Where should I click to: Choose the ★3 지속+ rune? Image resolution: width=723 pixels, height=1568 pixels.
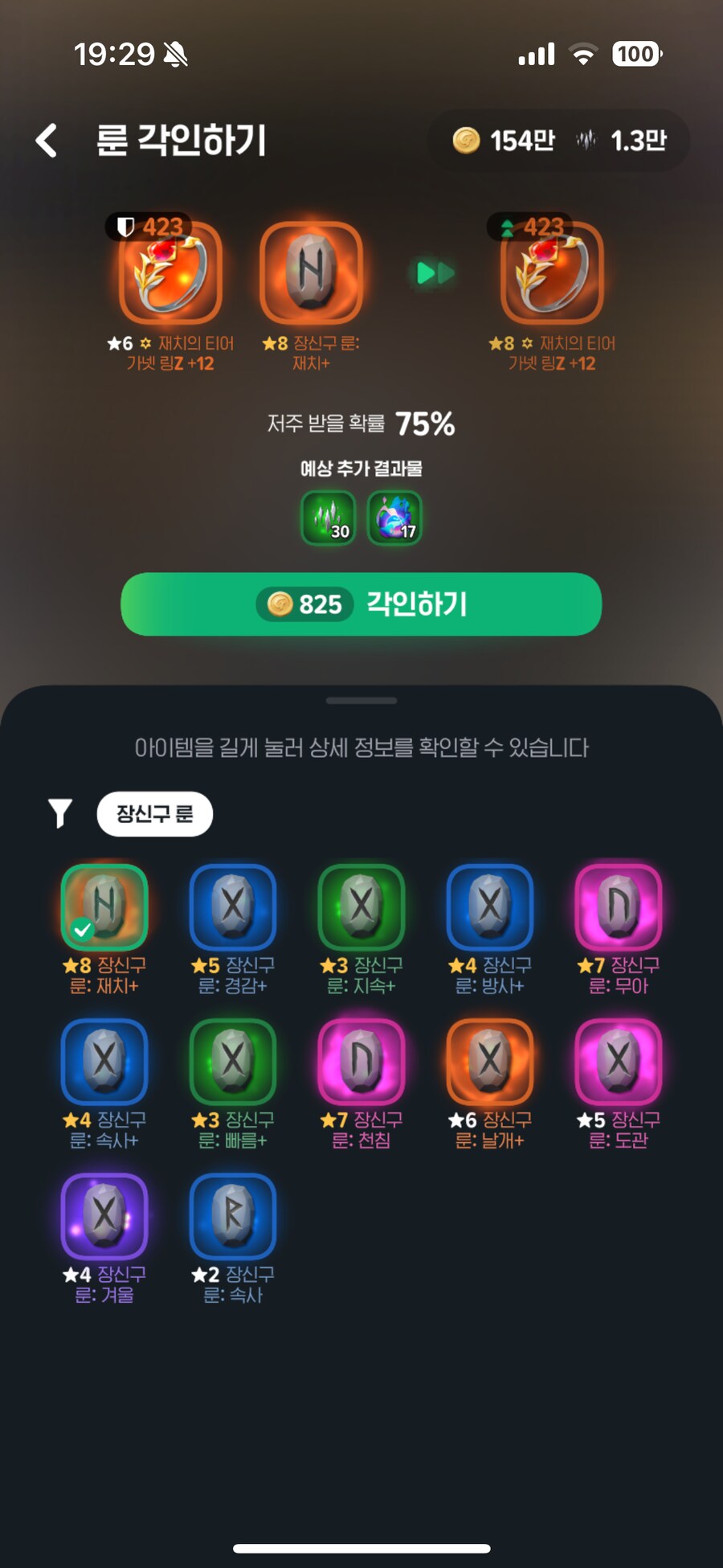(361, 907)
